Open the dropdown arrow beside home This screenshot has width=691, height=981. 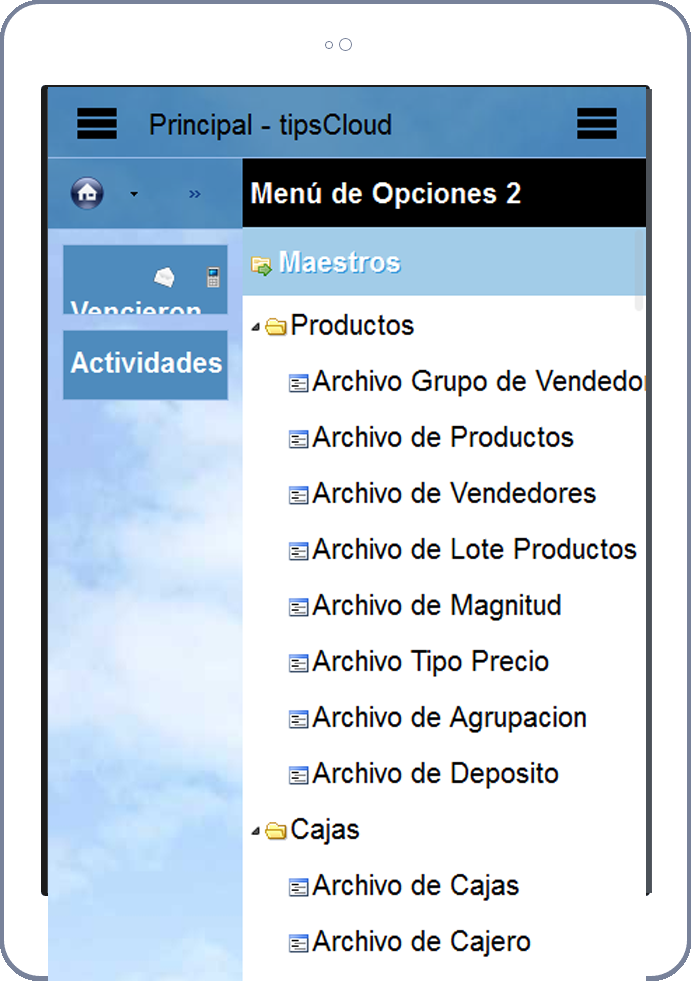[x=134, y=194]
